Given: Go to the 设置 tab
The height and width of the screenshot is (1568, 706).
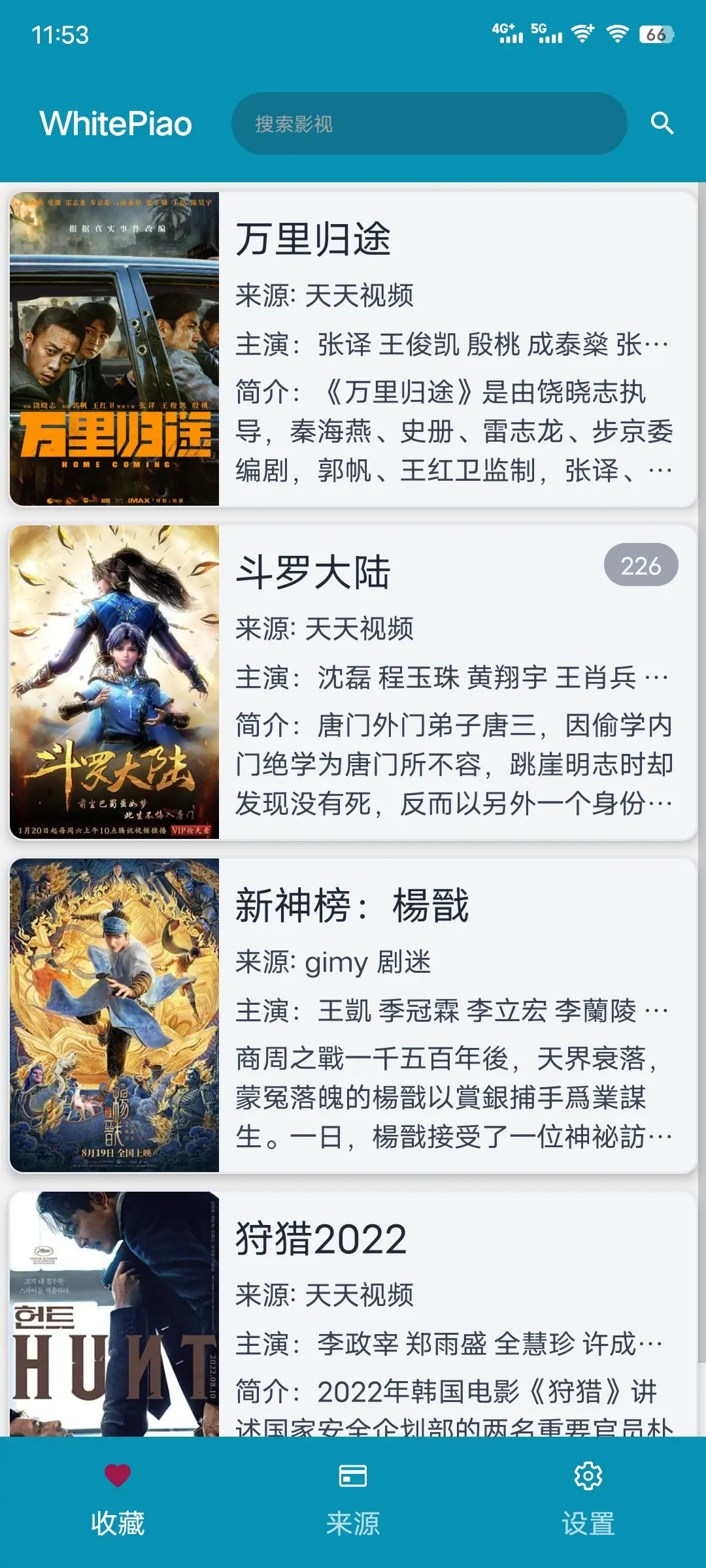Looking at the screenshot, I should click(588, 1501).
